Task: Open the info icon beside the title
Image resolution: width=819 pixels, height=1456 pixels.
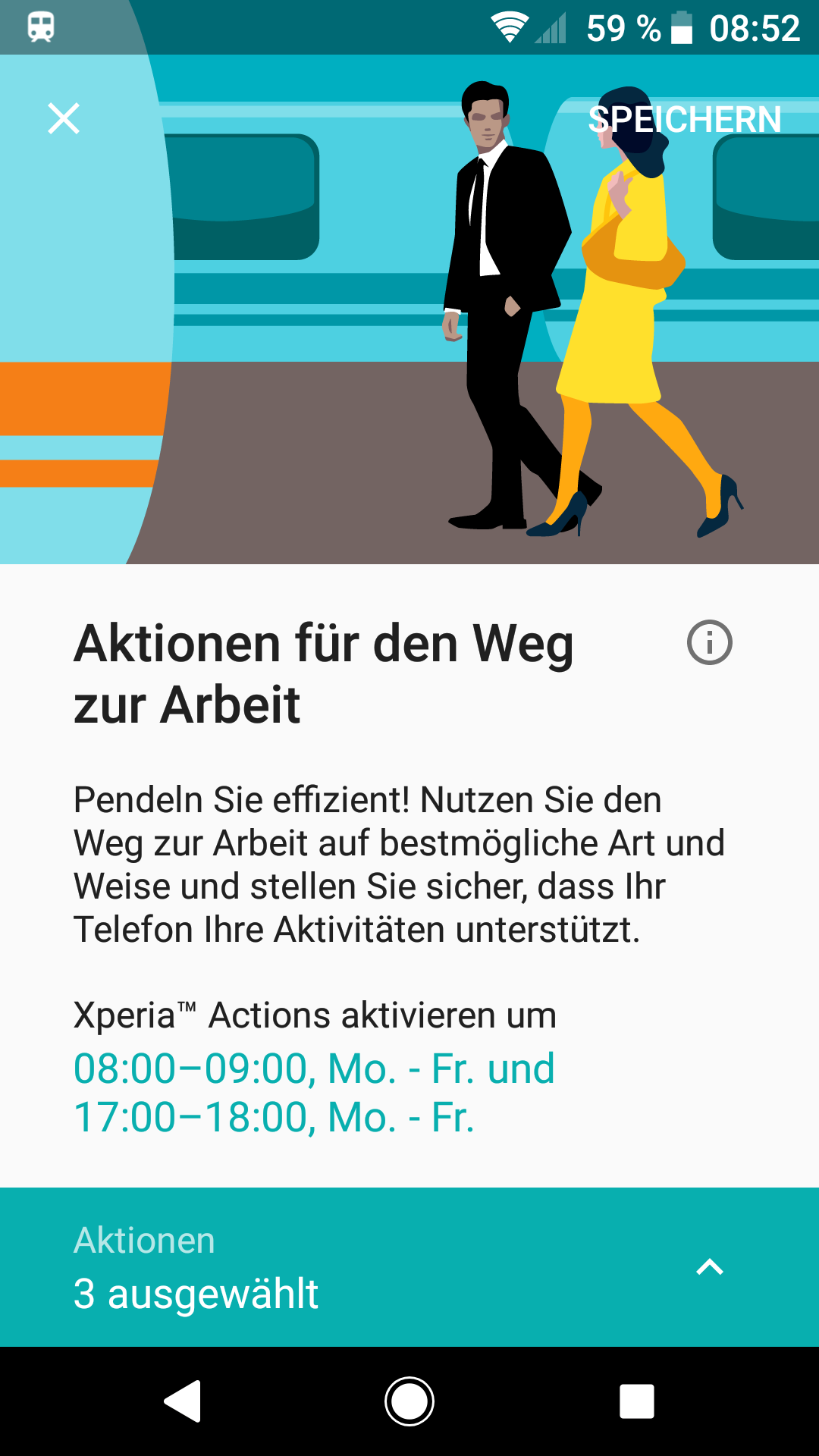Action: [x=709, y=643]
